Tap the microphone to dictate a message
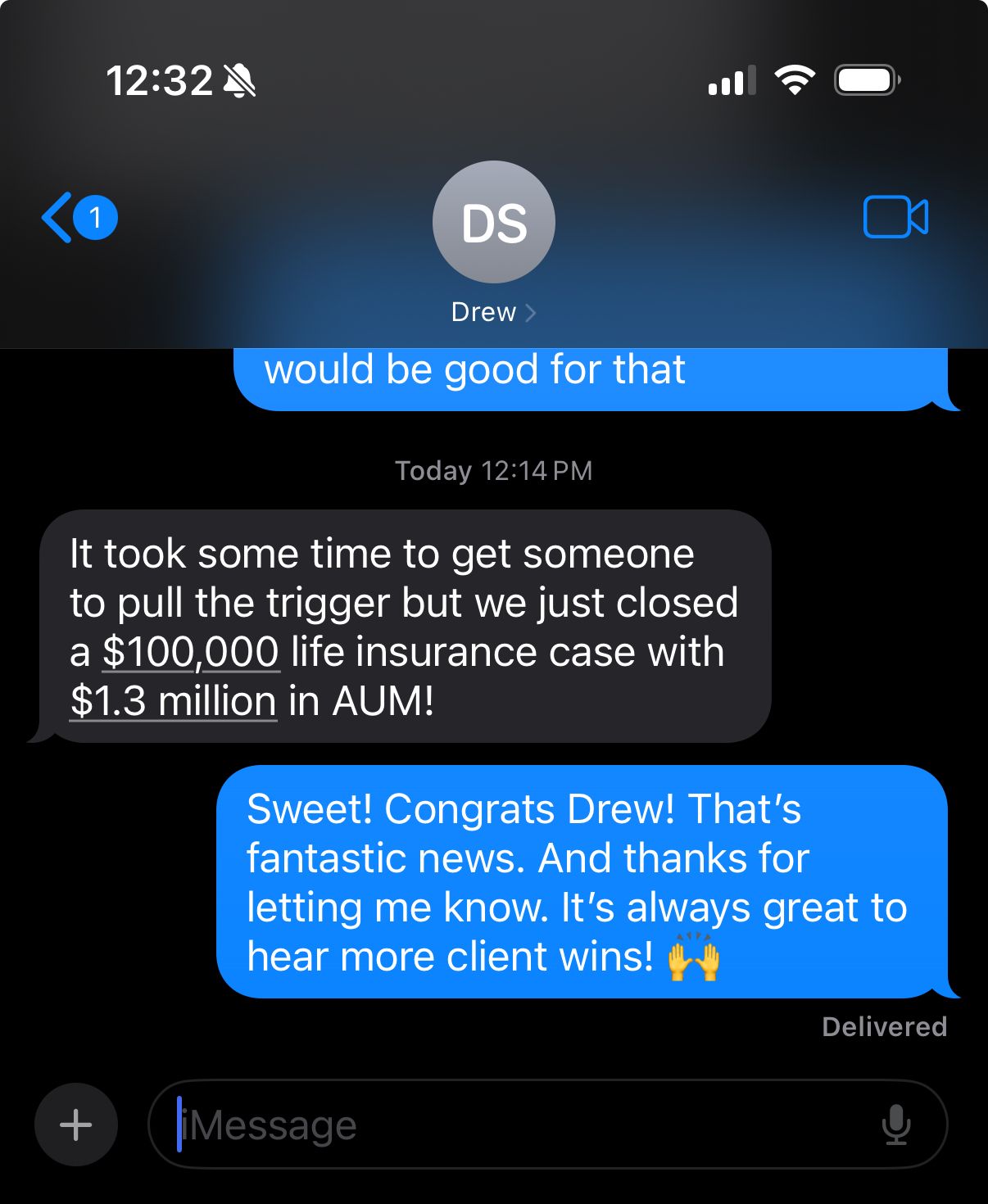 pyautogui.click(x=896, y=1125)
